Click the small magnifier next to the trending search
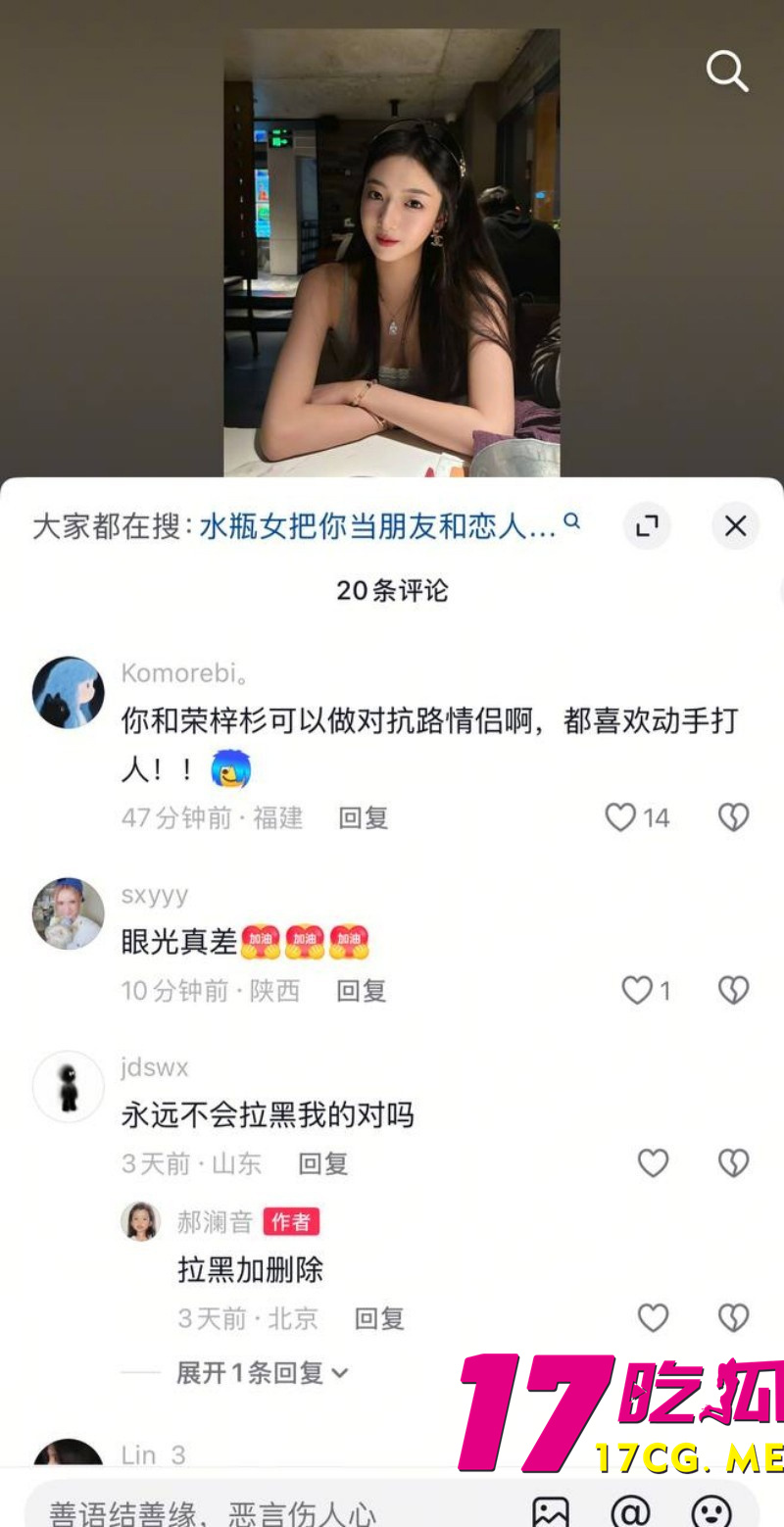Viewport: 784px width, 1527px height. [572, 522]
